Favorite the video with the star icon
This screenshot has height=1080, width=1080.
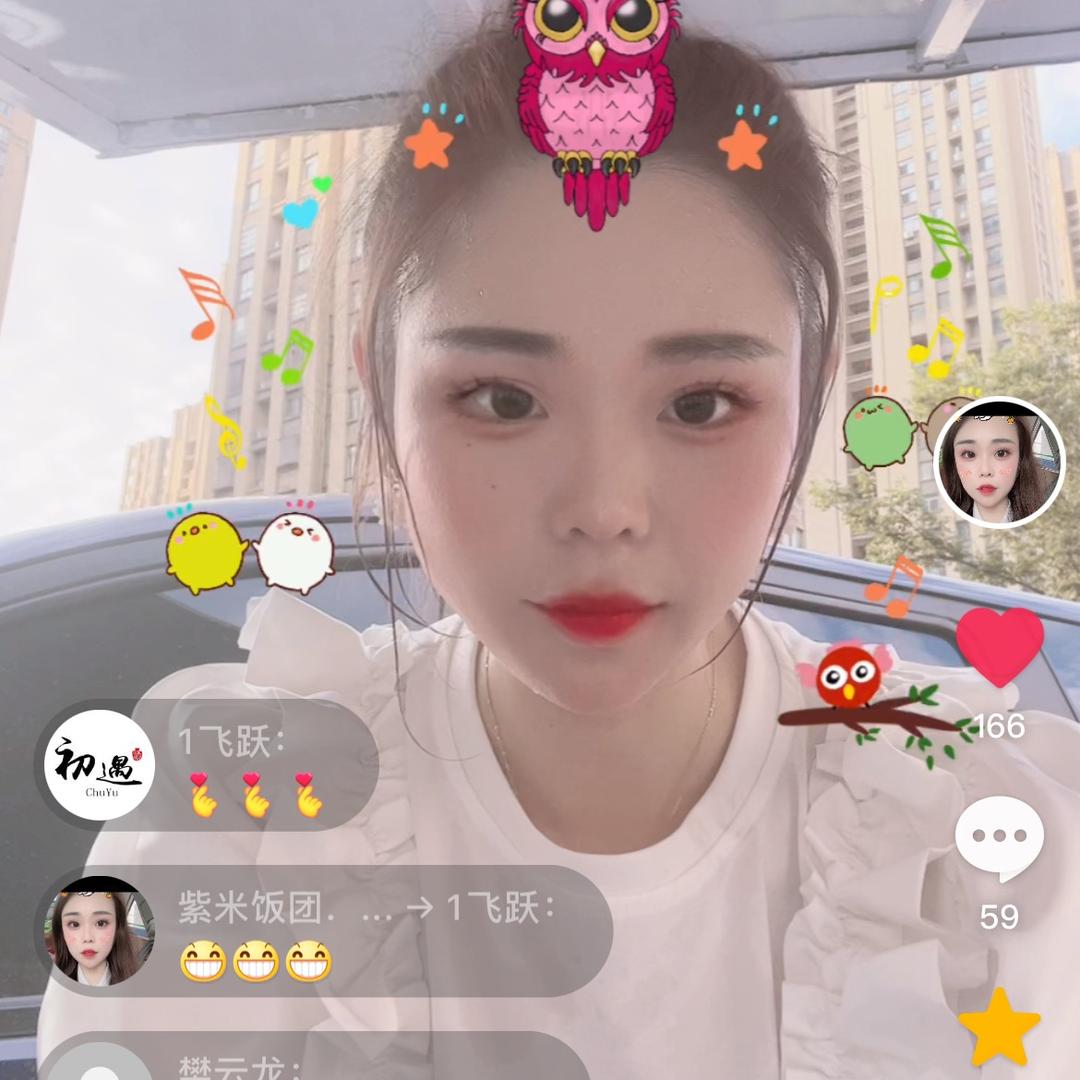pos(999,1028)
